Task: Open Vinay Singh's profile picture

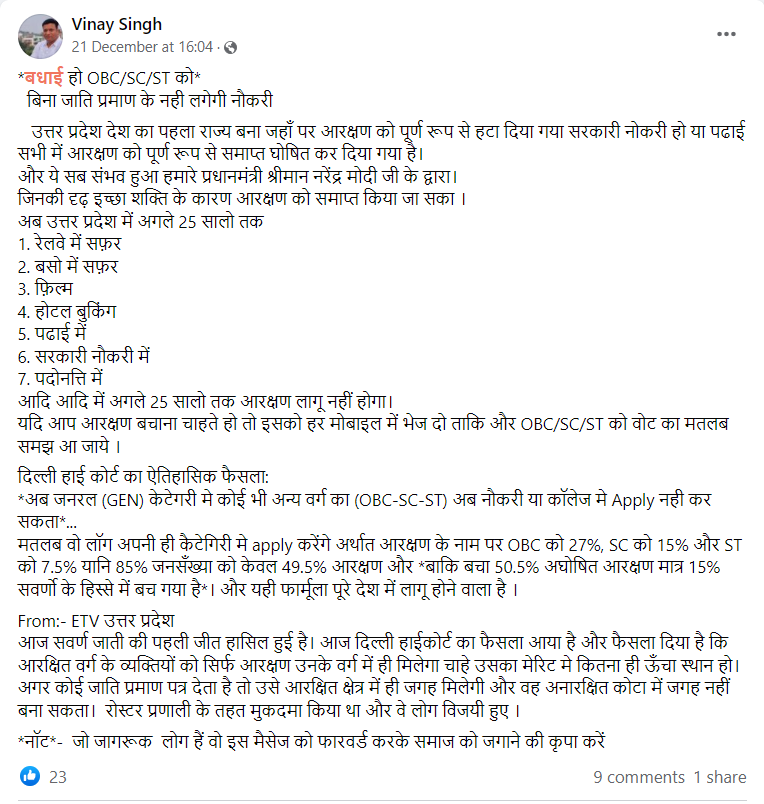Action: coord(41,35)
